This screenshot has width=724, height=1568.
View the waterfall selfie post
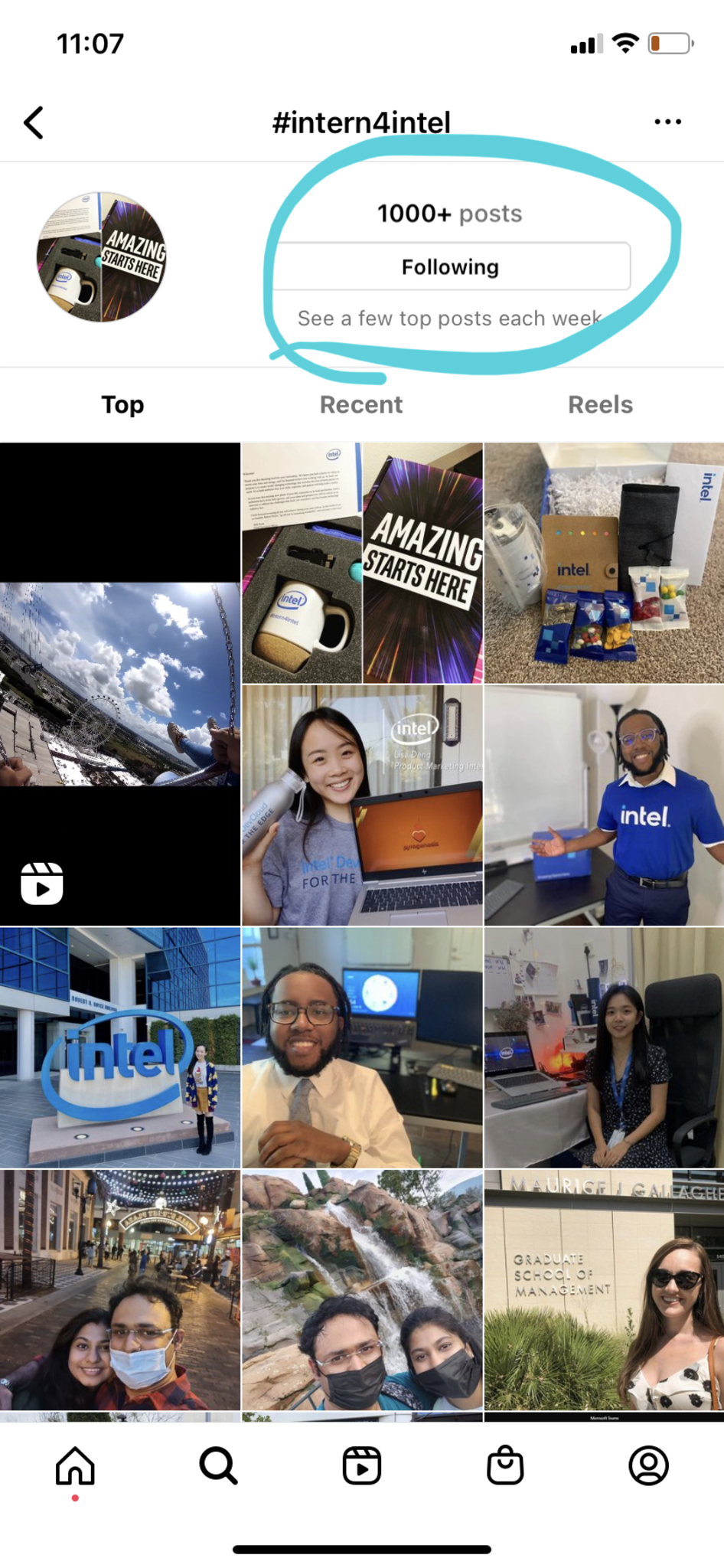tap(362, 1289)
